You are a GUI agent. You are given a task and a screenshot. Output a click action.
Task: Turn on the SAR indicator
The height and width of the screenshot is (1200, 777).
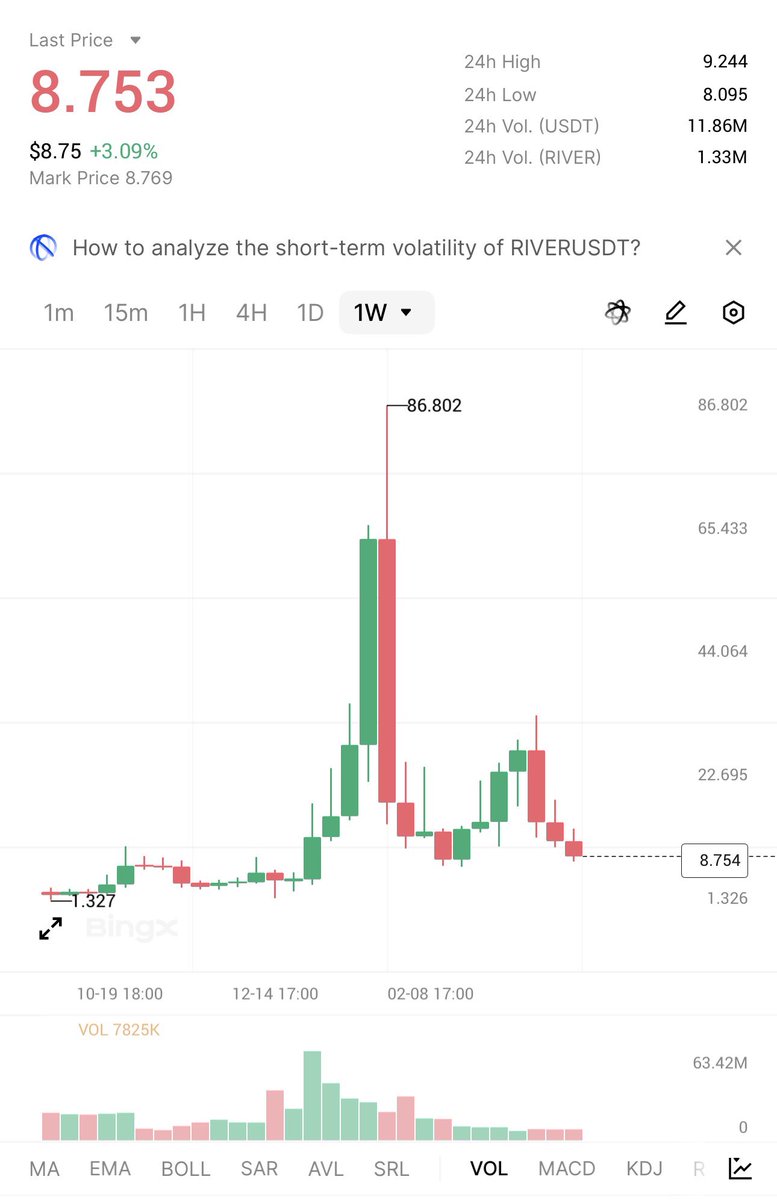(259, 1169)
